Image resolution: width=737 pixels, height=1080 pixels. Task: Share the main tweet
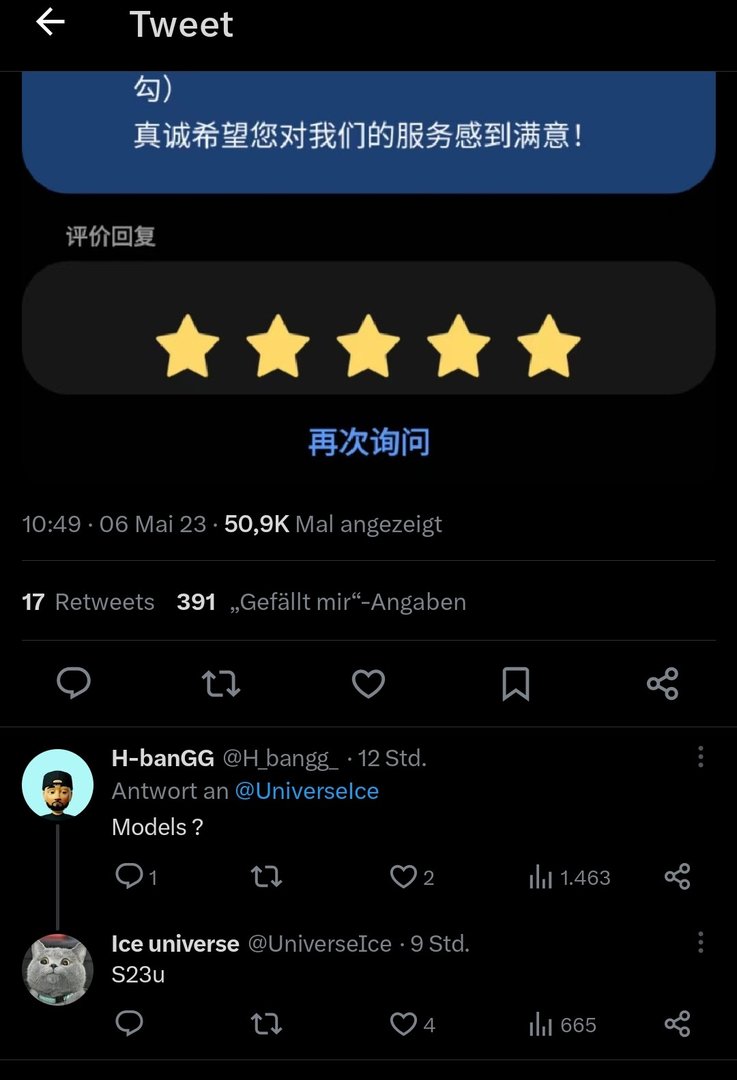[x=662, y=683]
